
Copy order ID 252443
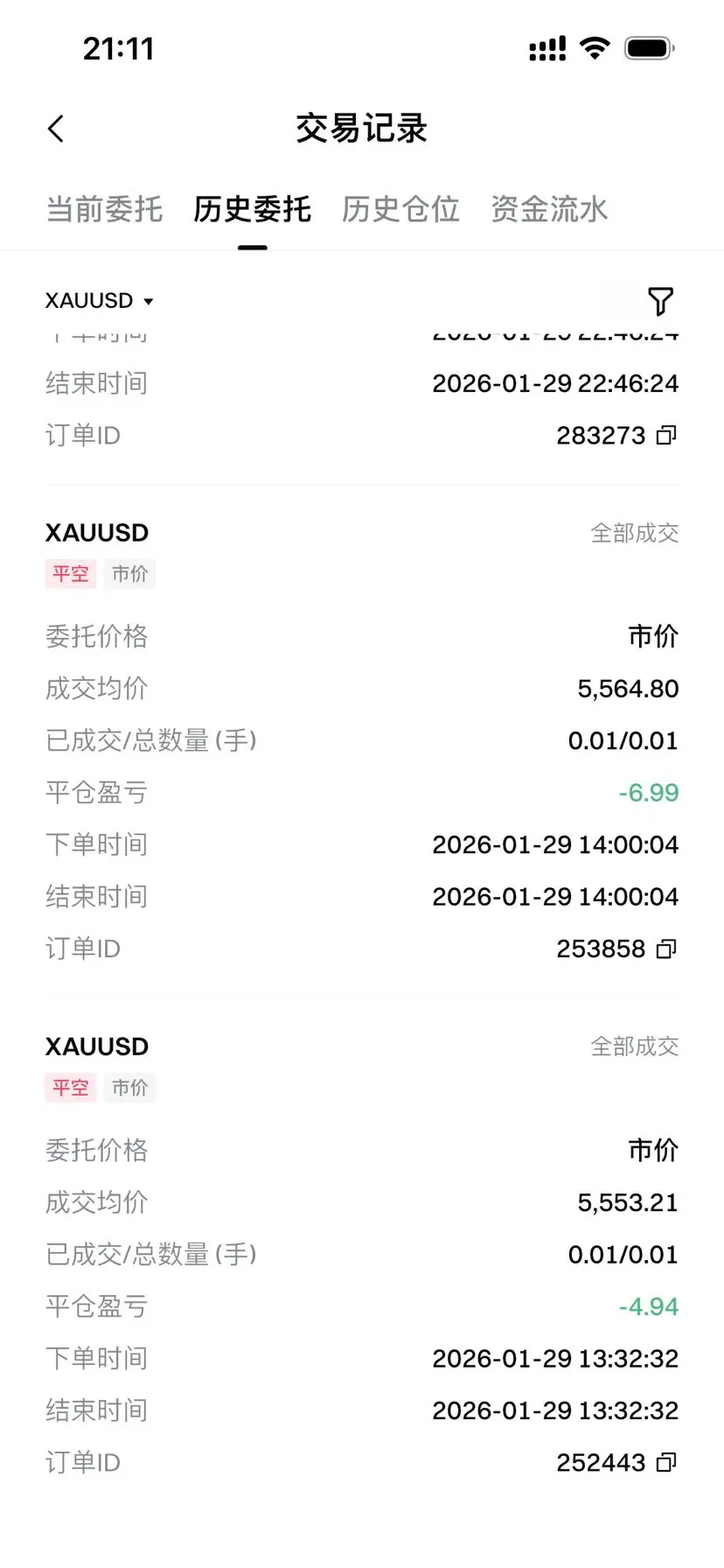pyautogui.click(x=666, y=1462)
